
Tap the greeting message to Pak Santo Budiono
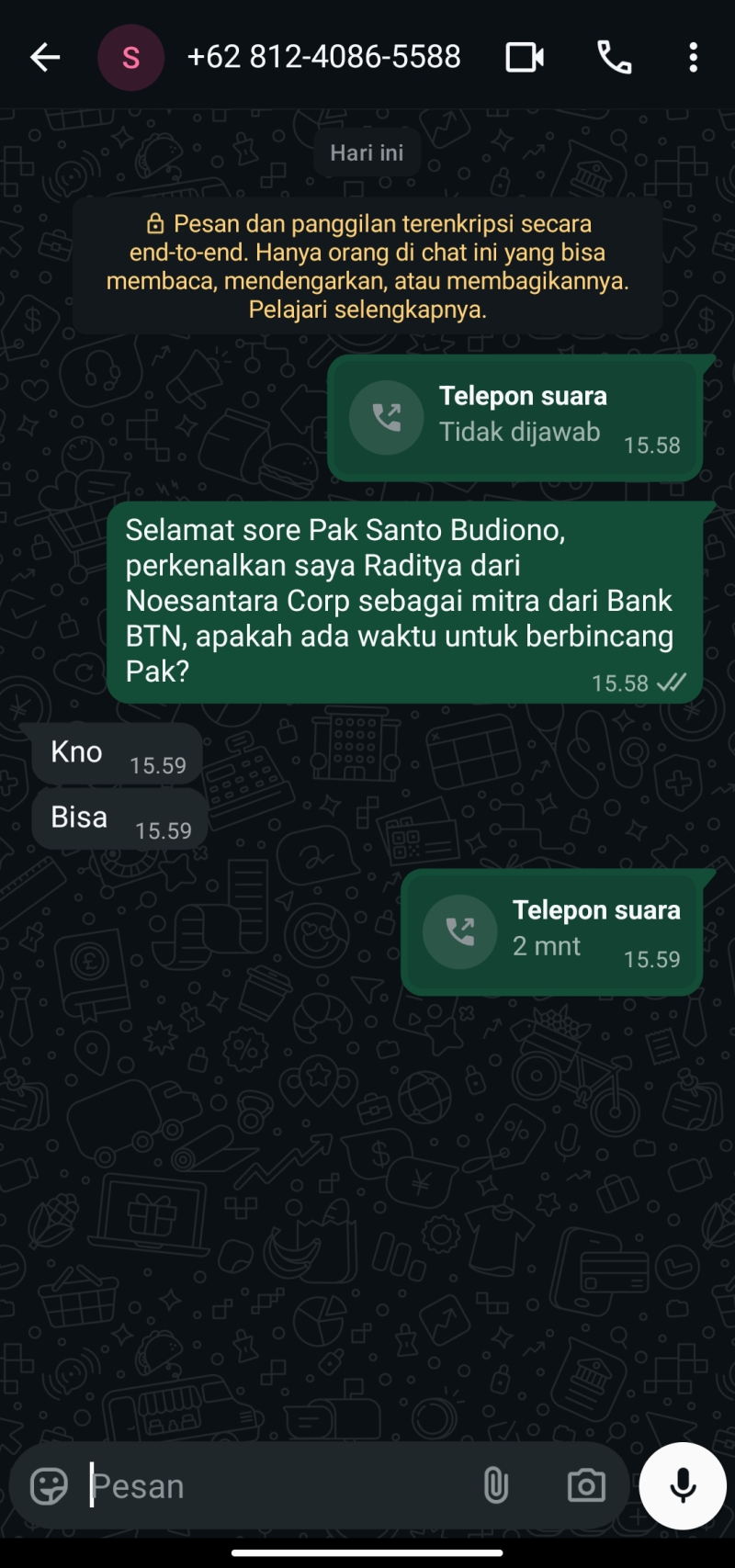tap(404, 597)
